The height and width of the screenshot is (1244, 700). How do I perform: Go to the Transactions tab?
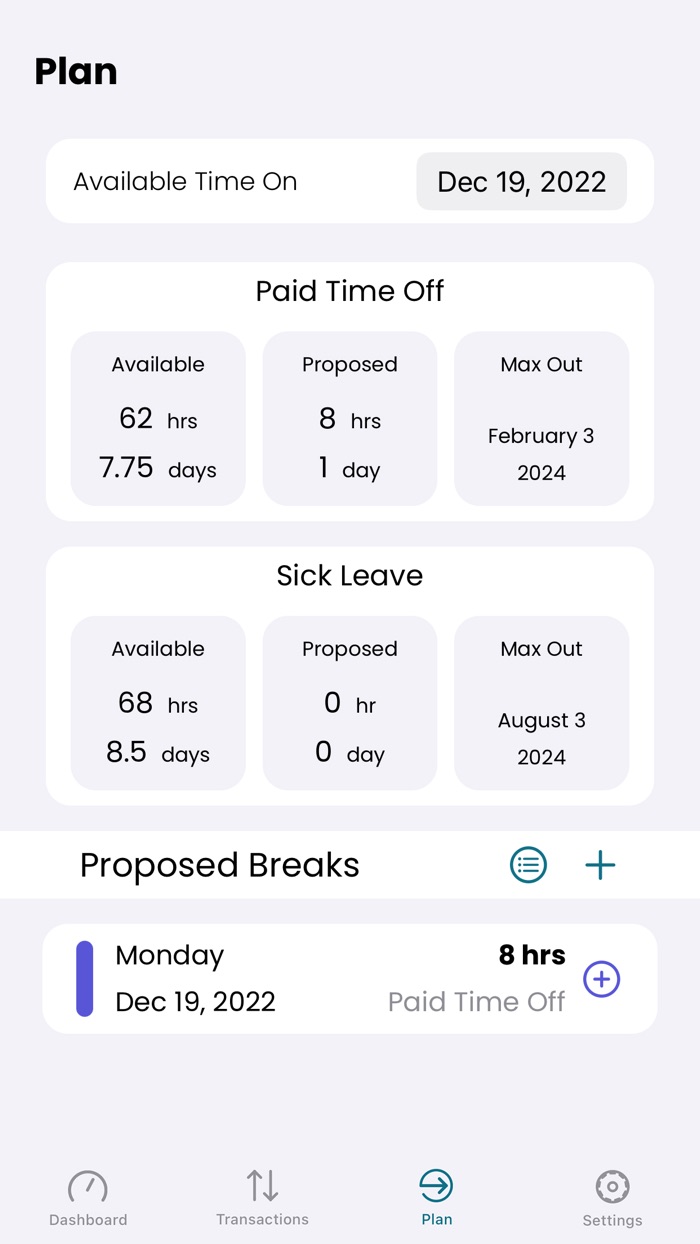[x=262, y=1198]
